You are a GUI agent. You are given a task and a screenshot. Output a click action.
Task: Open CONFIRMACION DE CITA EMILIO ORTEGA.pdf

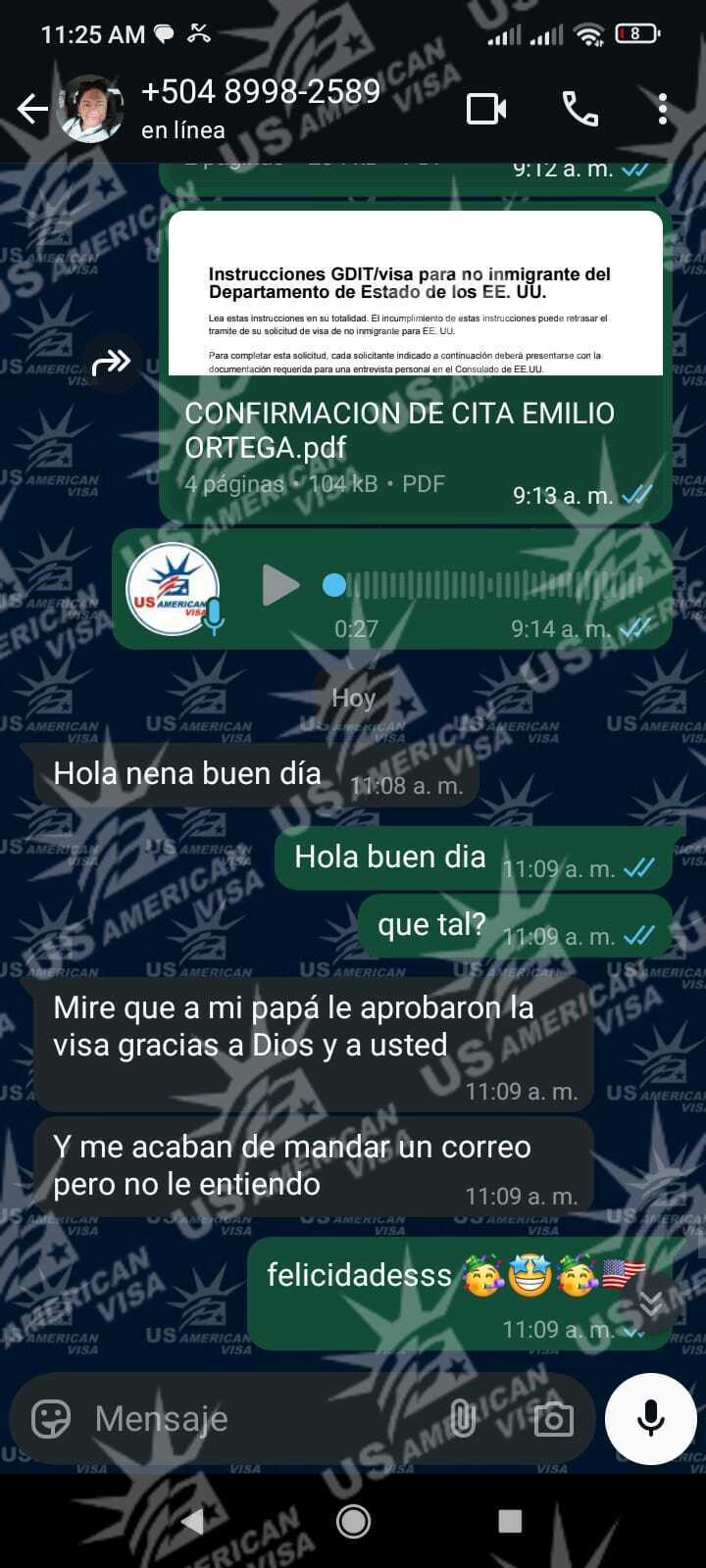415,429
